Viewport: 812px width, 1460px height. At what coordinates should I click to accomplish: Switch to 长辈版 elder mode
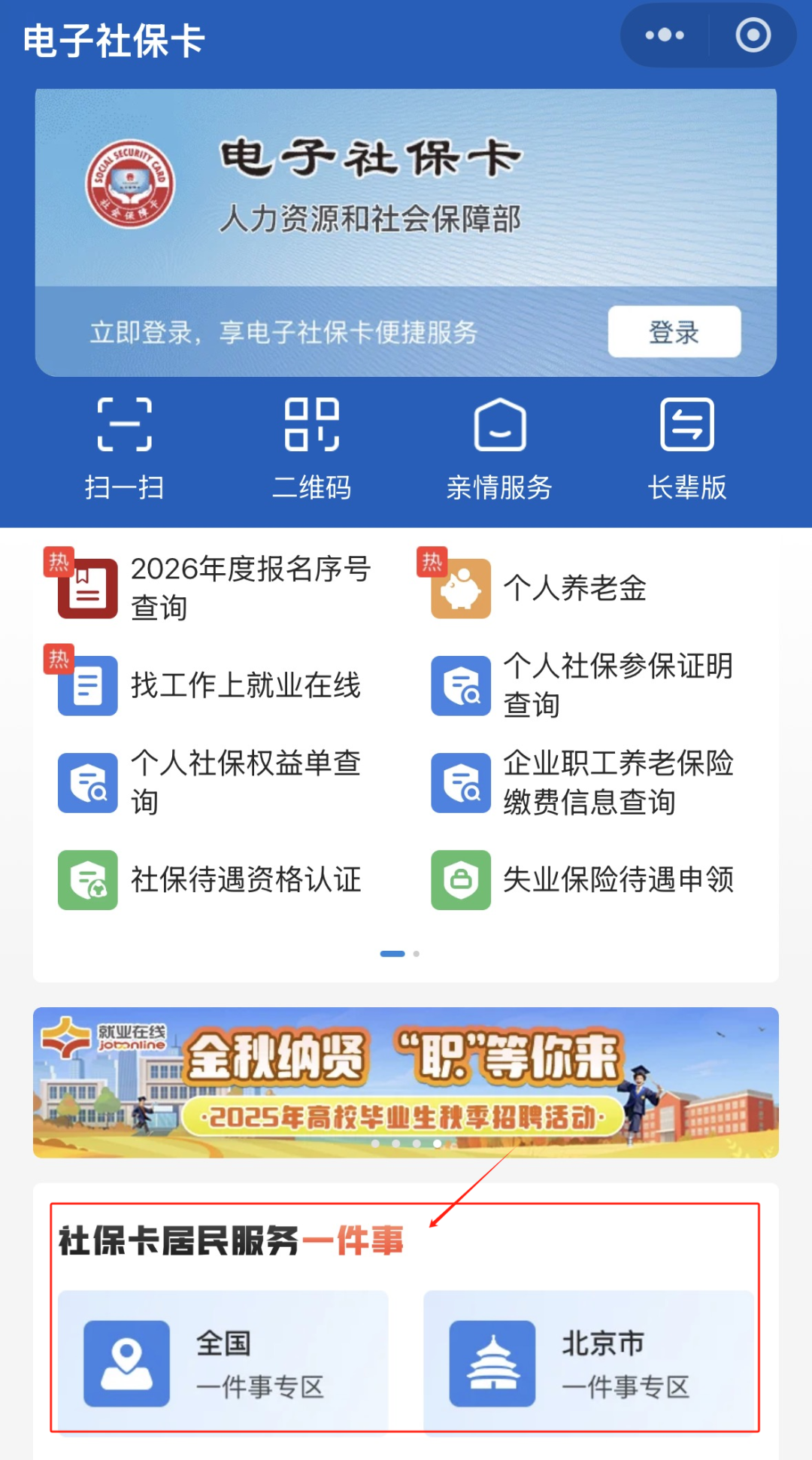686,448
